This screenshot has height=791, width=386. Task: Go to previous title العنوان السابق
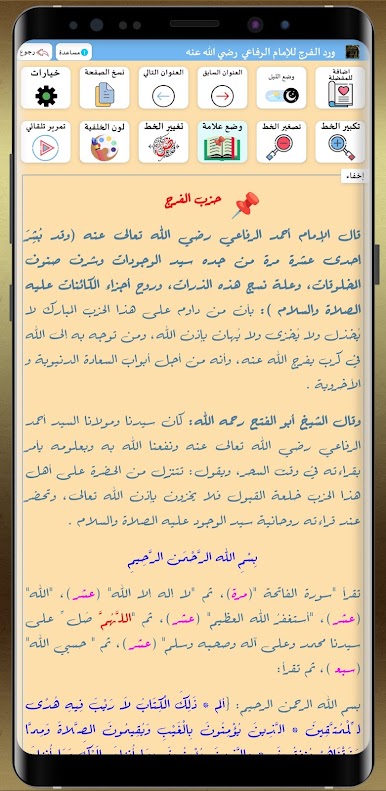223,88
